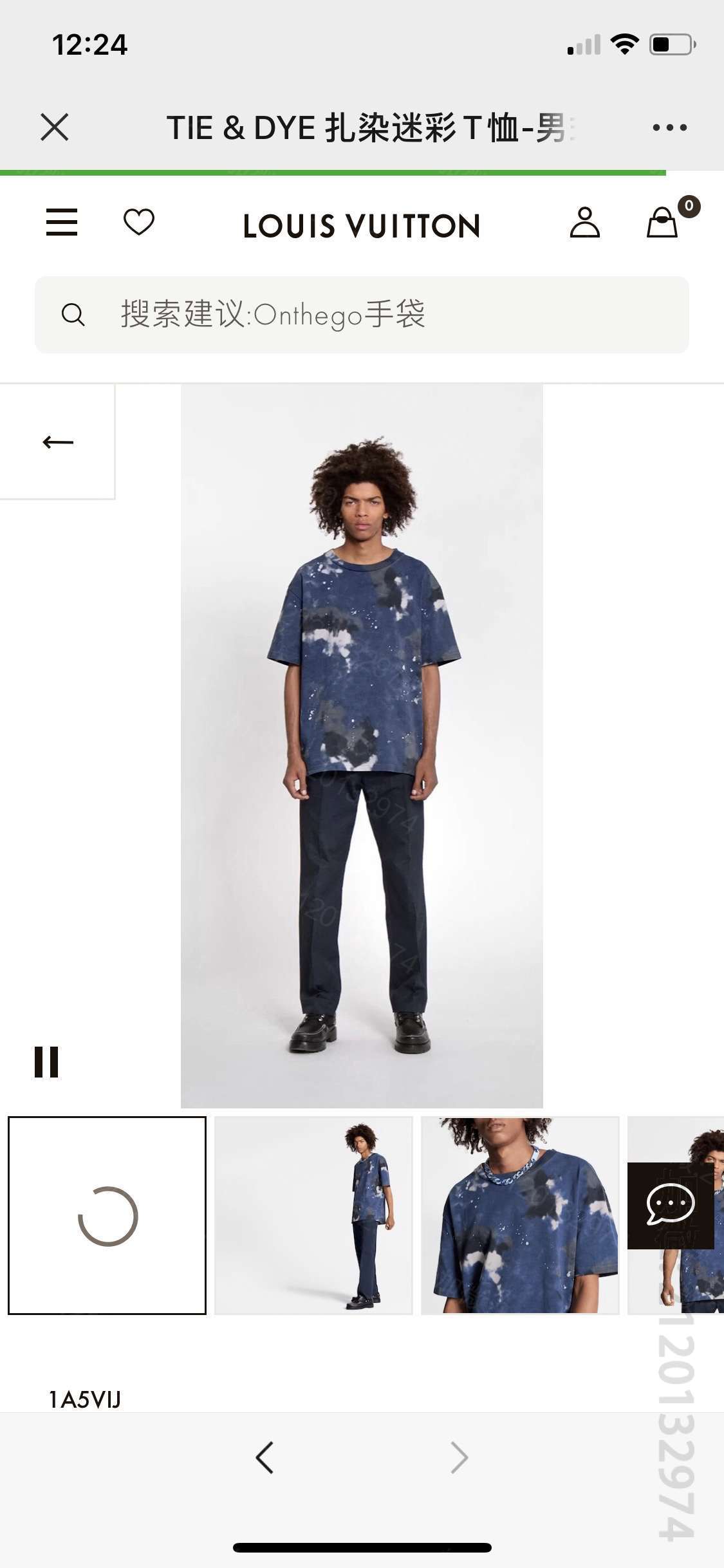View the close-up chain necklace thumbnail
The height and width of the screenshot is (1568, 724).
520,1215
